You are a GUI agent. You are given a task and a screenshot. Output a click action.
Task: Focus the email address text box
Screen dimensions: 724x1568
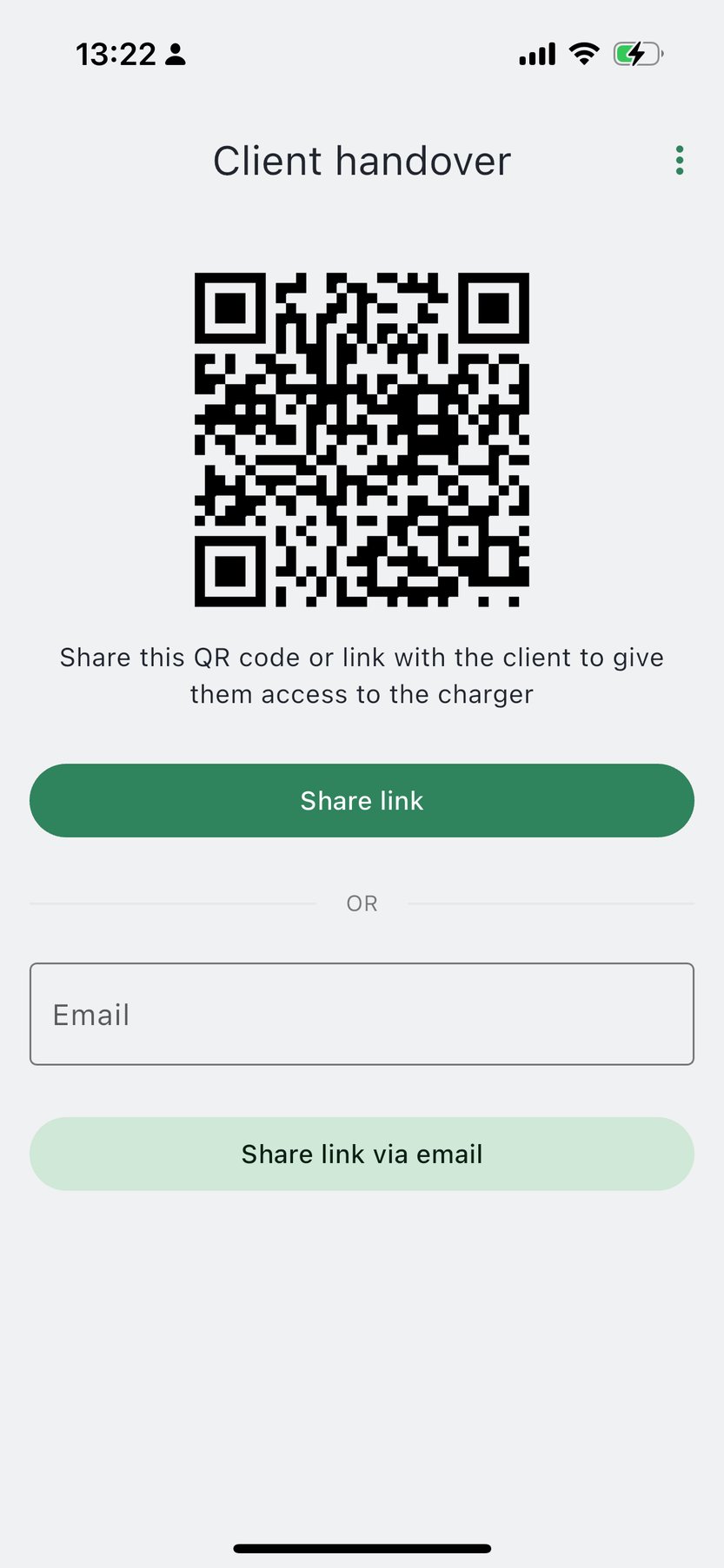[x=362, y=1014]
